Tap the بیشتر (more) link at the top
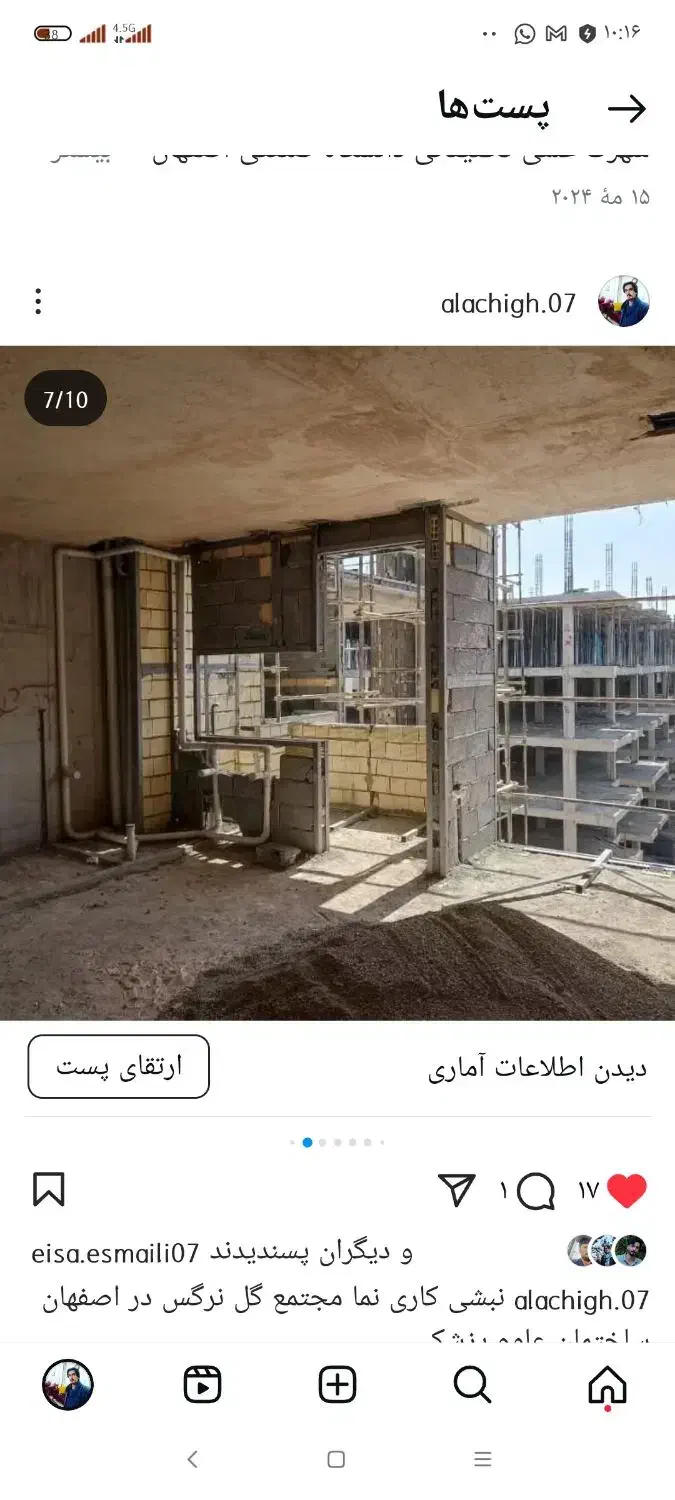Image resolution: width=675 pixels, height=1500 pixels. 80,157
